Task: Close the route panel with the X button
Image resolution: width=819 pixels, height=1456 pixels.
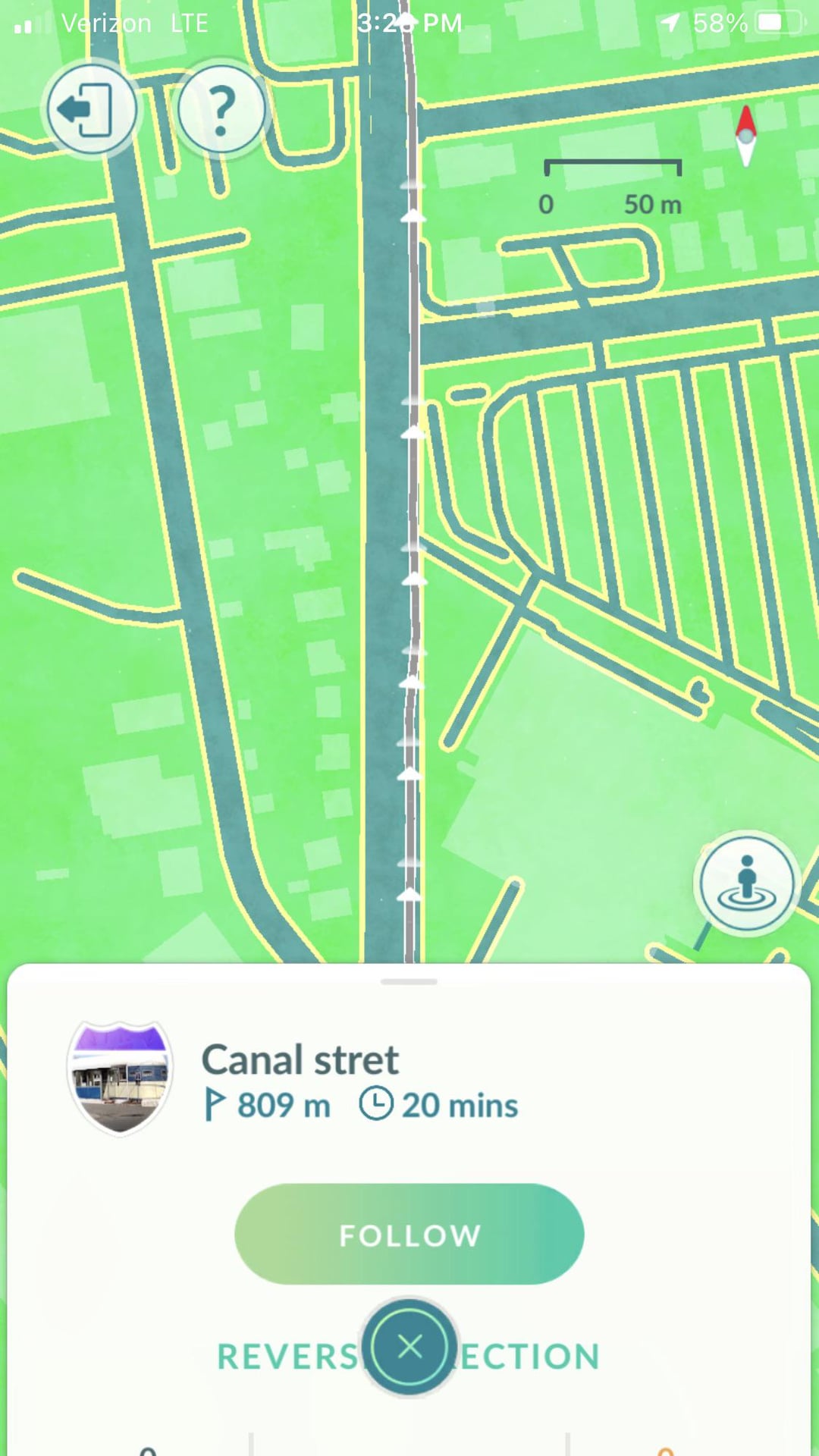Action: 409,1348
